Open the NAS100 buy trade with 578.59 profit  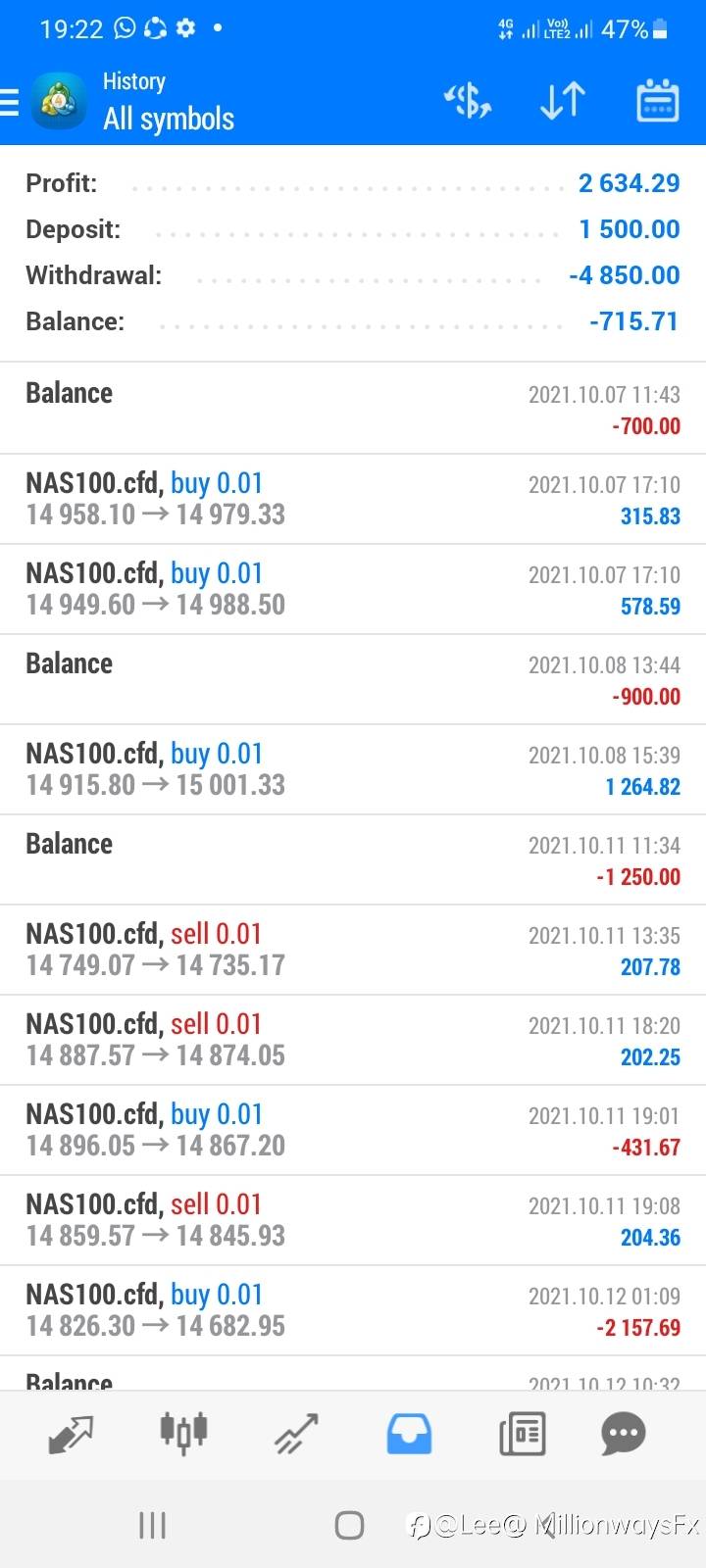(353, 589)
